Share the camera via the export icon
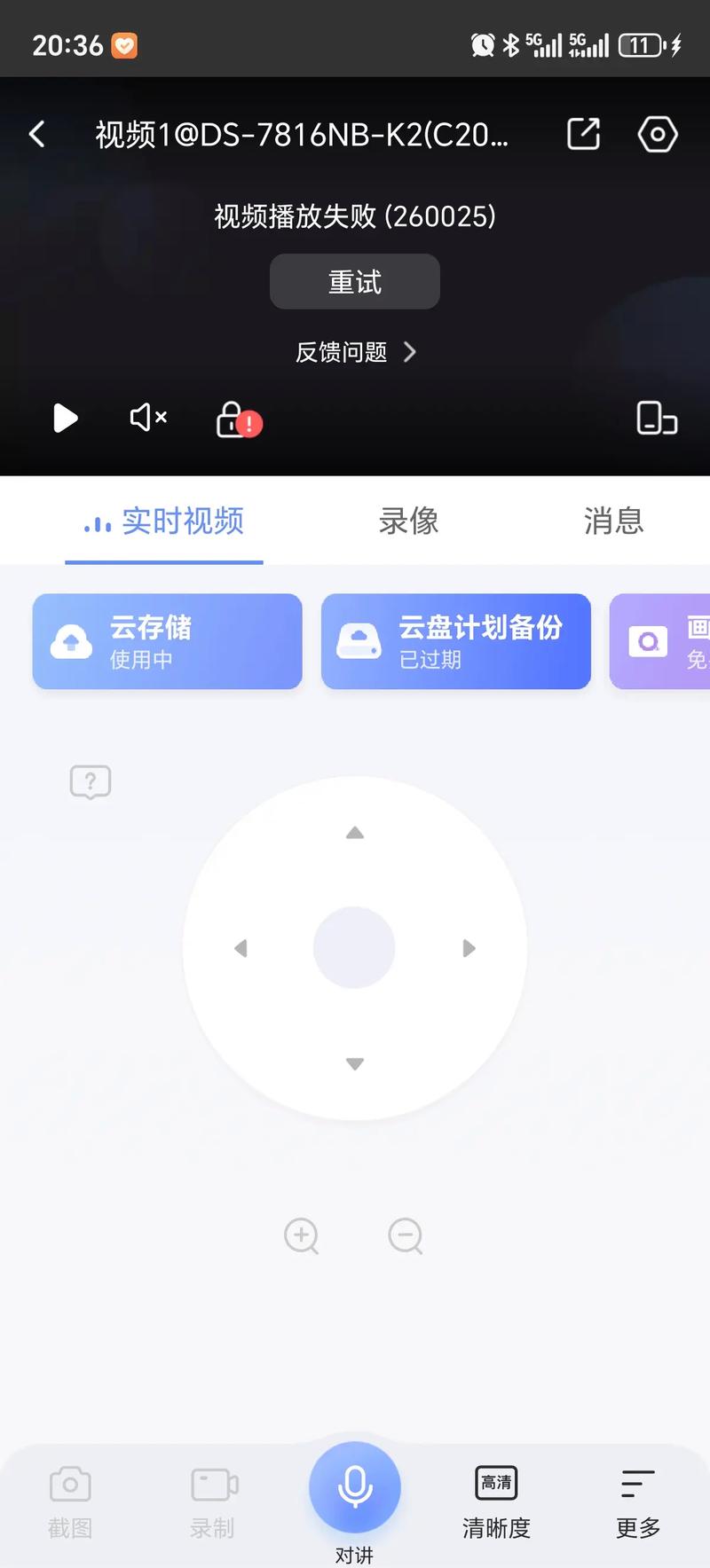The height and width of the screenshot is (1568, 710). 583,135
